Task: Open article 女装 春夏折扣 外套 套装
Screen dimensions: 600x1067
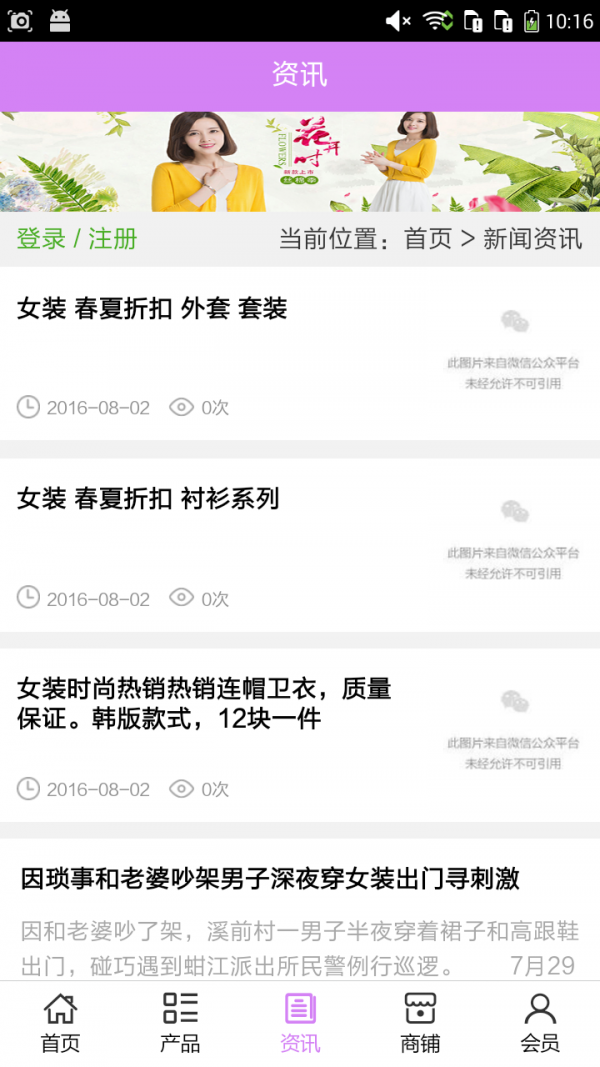Action: pyautogui.click(x=152, y=309)
